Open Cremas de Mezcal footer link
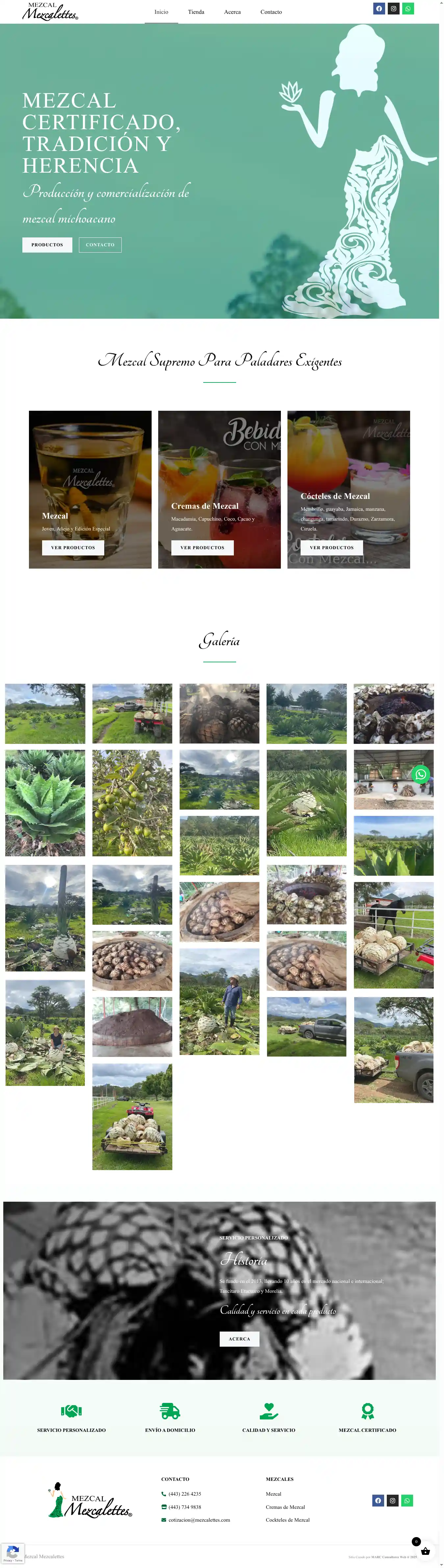The width and height of the screenshot is (444, 1568). pyautogui.click(x=285, y=1507)
